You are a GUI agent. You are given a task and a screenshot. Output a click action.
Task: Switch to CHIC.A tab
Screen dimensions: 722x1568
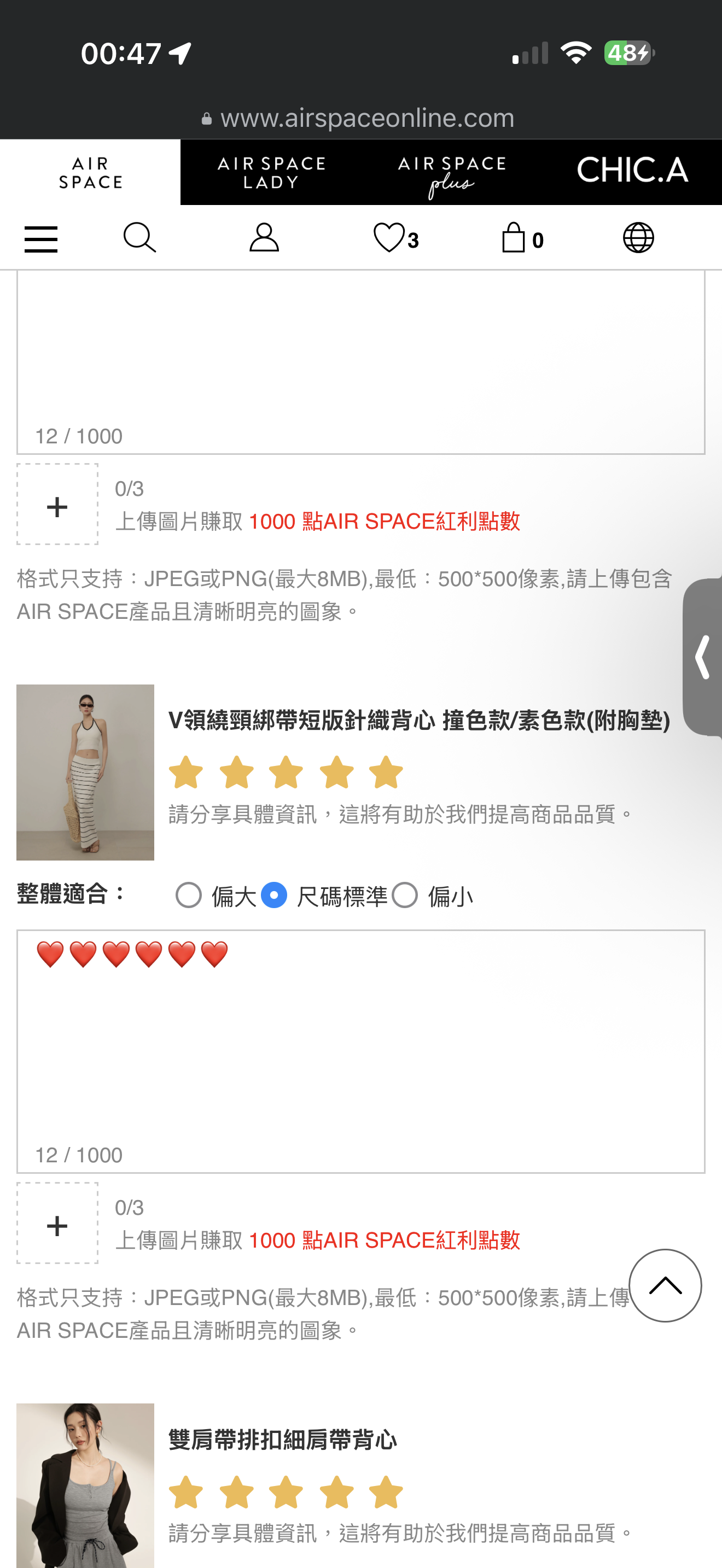point(632,172)
